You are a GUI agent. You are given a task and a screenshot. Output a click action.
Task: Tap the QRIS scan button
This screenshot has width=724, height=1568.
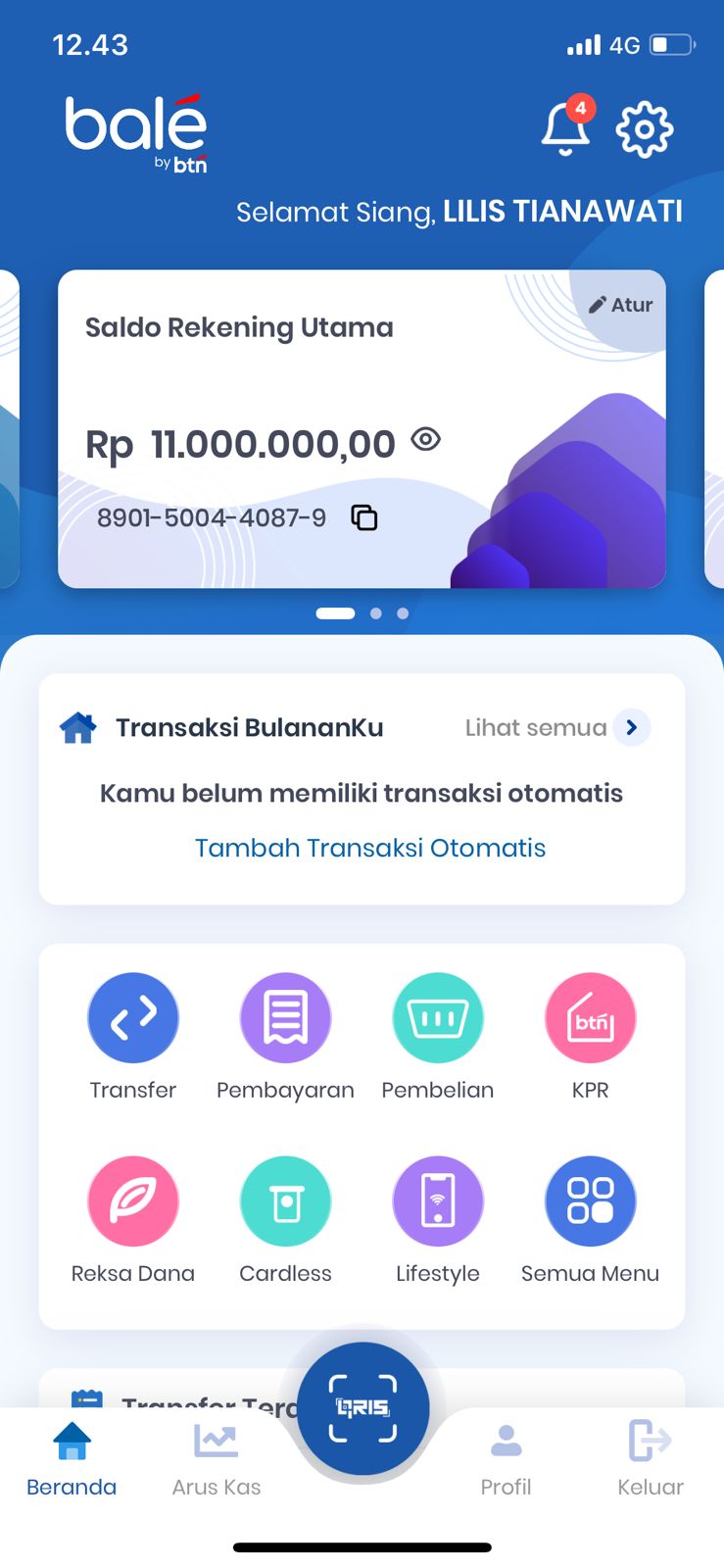point(362,1407)
